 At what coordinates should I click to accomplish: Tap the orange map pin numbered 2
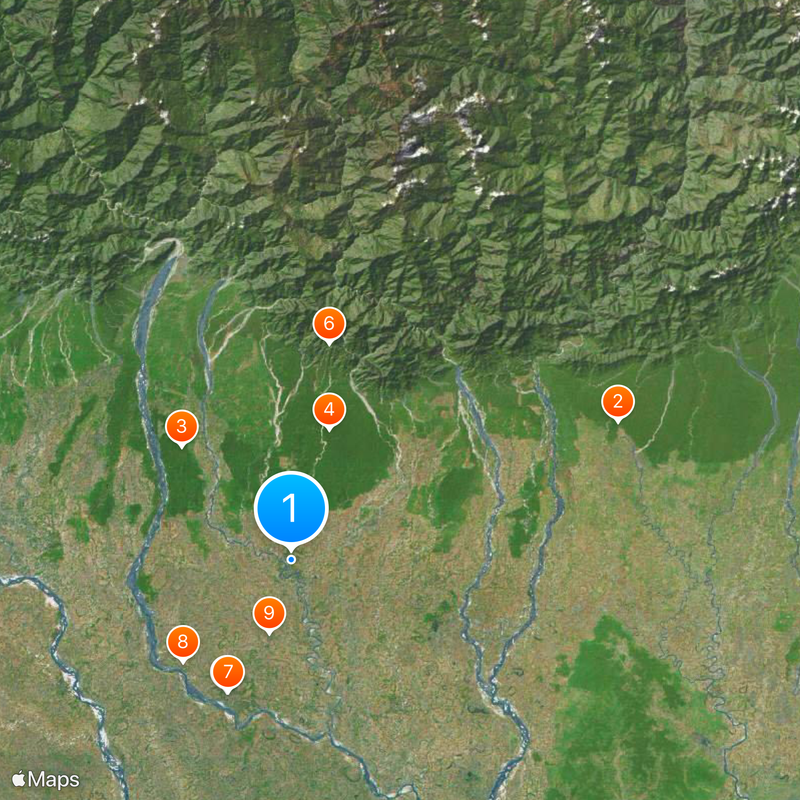pyautogui.click(x=618, y=402)
